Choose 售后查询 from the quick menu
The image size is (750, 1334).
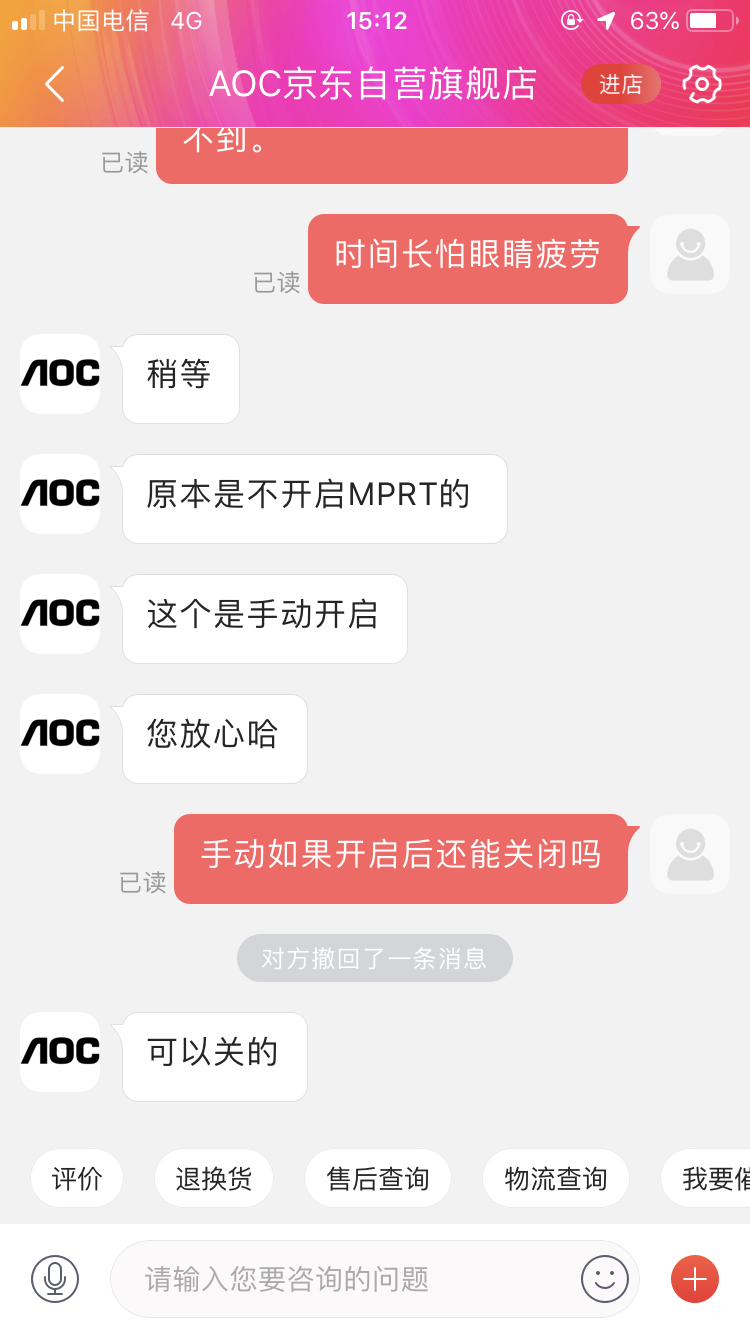377,1178
